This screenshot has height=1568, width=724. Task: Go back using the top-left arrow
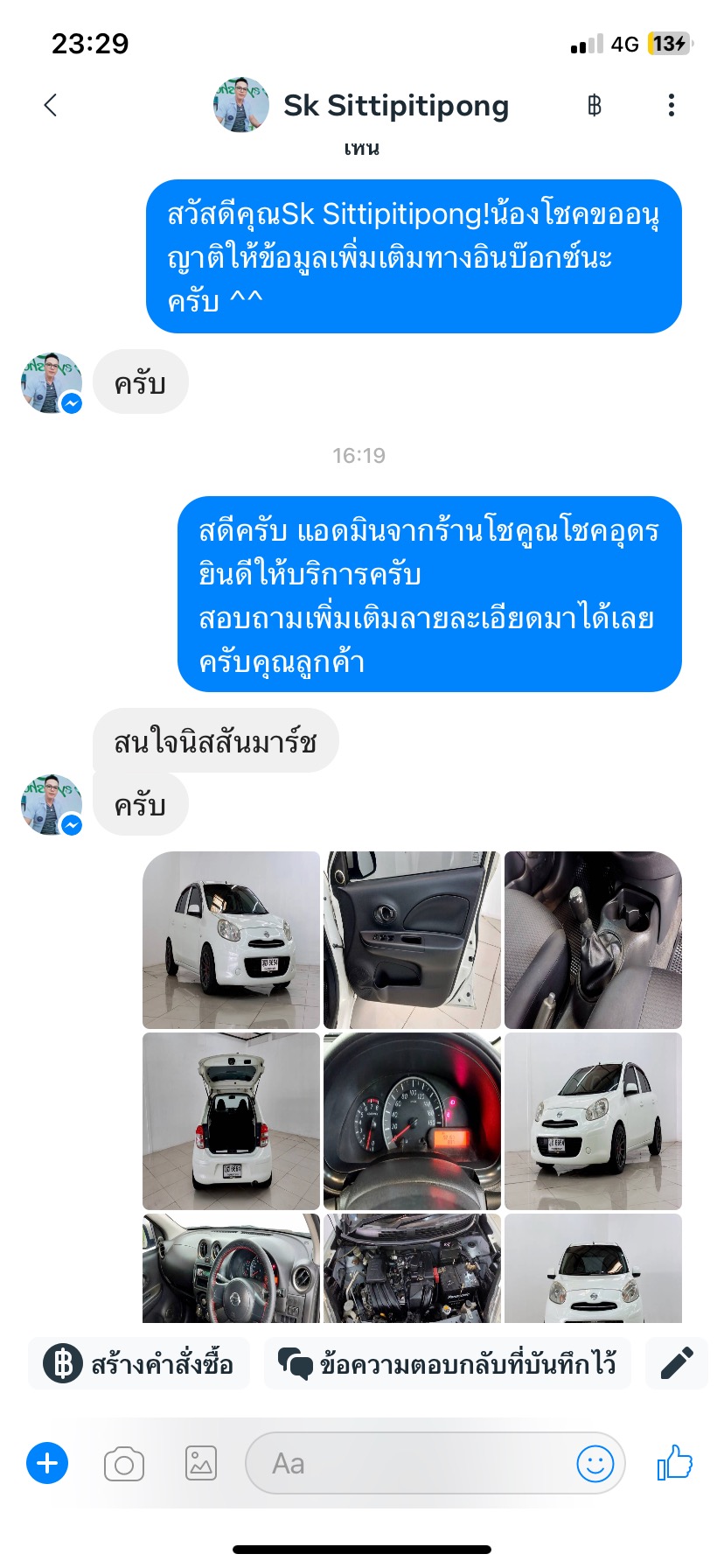(51, 105)
